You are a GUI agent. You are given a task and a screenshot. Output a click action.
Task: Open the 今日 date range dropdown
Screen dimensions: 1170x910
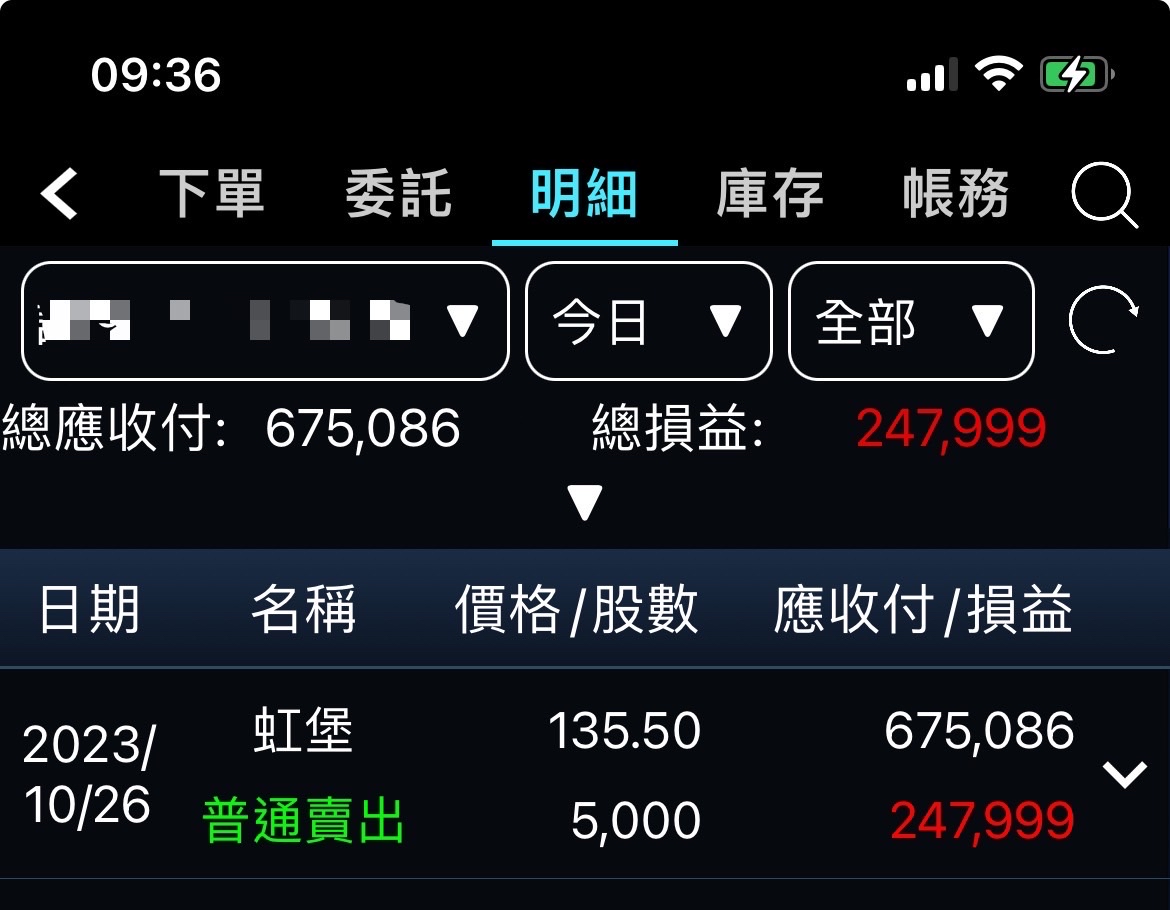click(648, 321)
